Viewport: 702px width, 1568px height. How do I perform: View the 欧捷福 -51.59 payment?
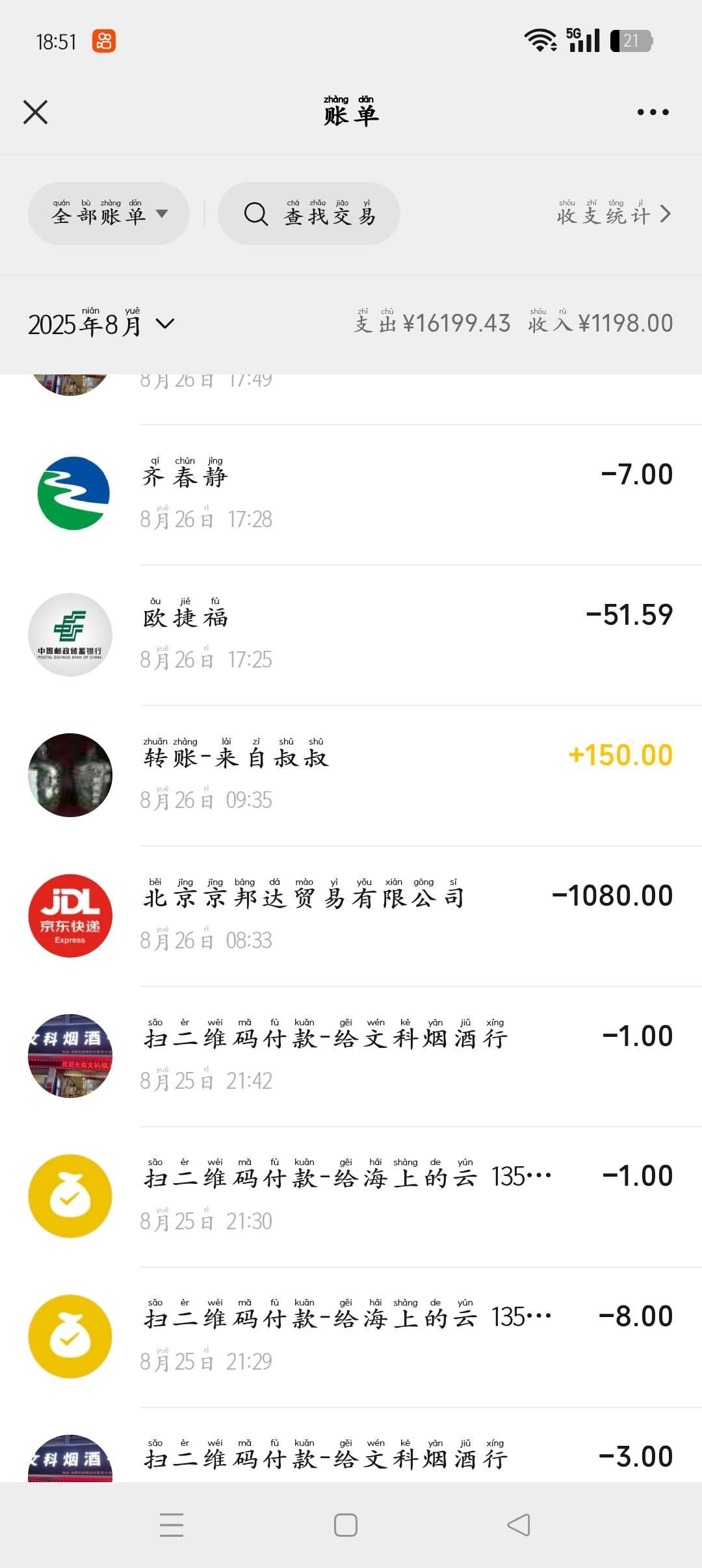[x=351, y=634]
